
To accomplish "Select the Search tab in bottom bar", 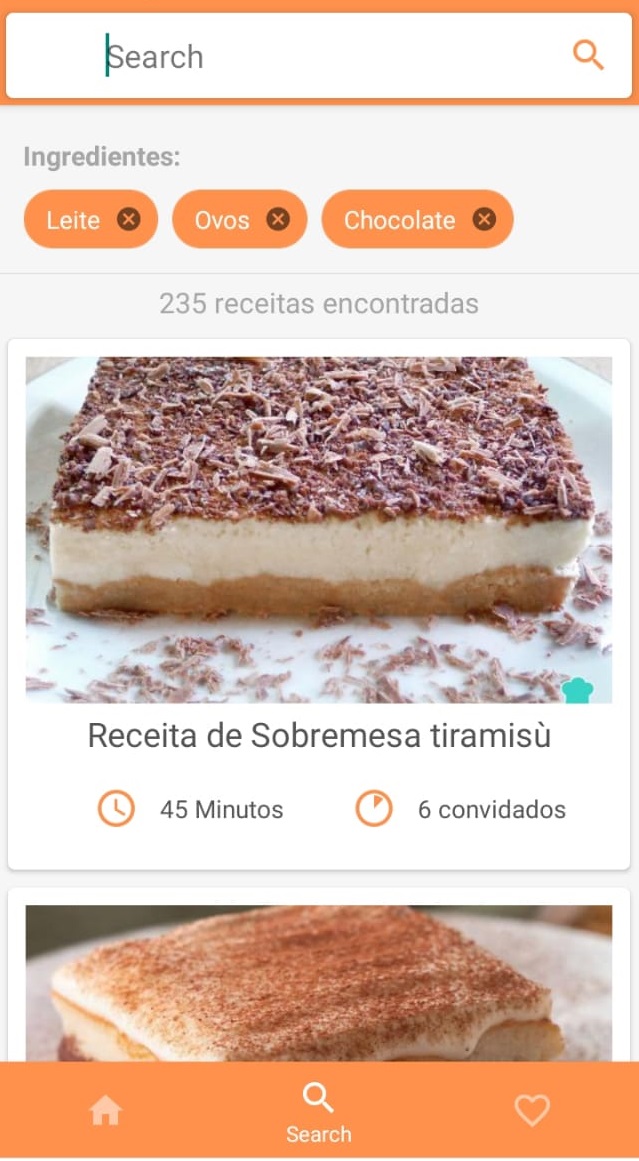I will pyautogui.click(x=318, y=1112).
